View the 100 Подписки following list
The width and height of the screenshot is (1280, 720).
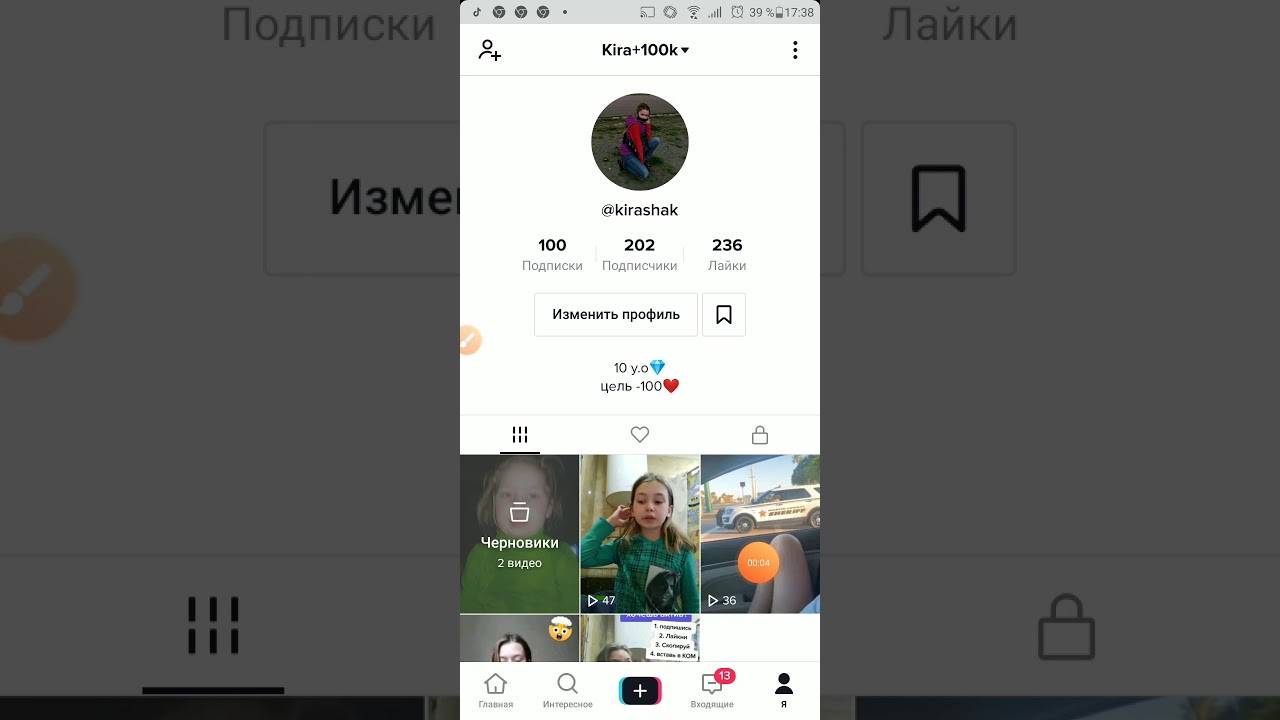(x=552, y=254)
